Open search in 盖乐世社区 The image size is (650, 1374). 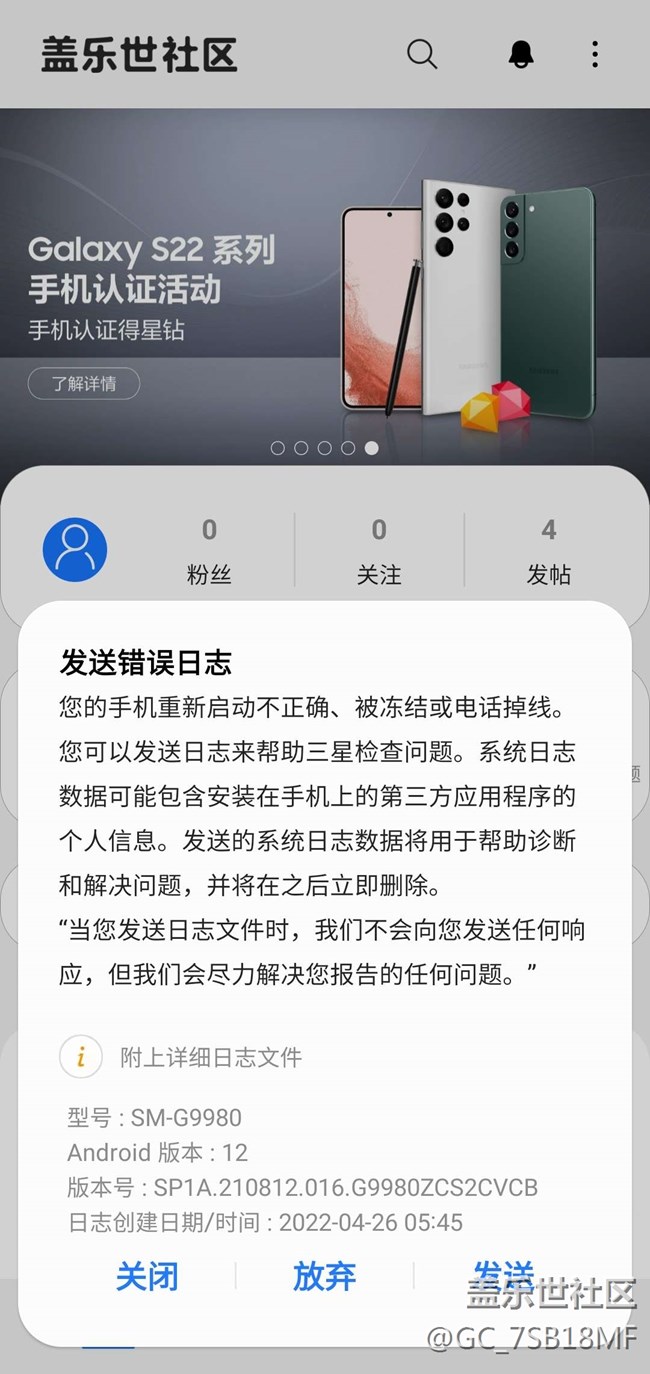422,54
